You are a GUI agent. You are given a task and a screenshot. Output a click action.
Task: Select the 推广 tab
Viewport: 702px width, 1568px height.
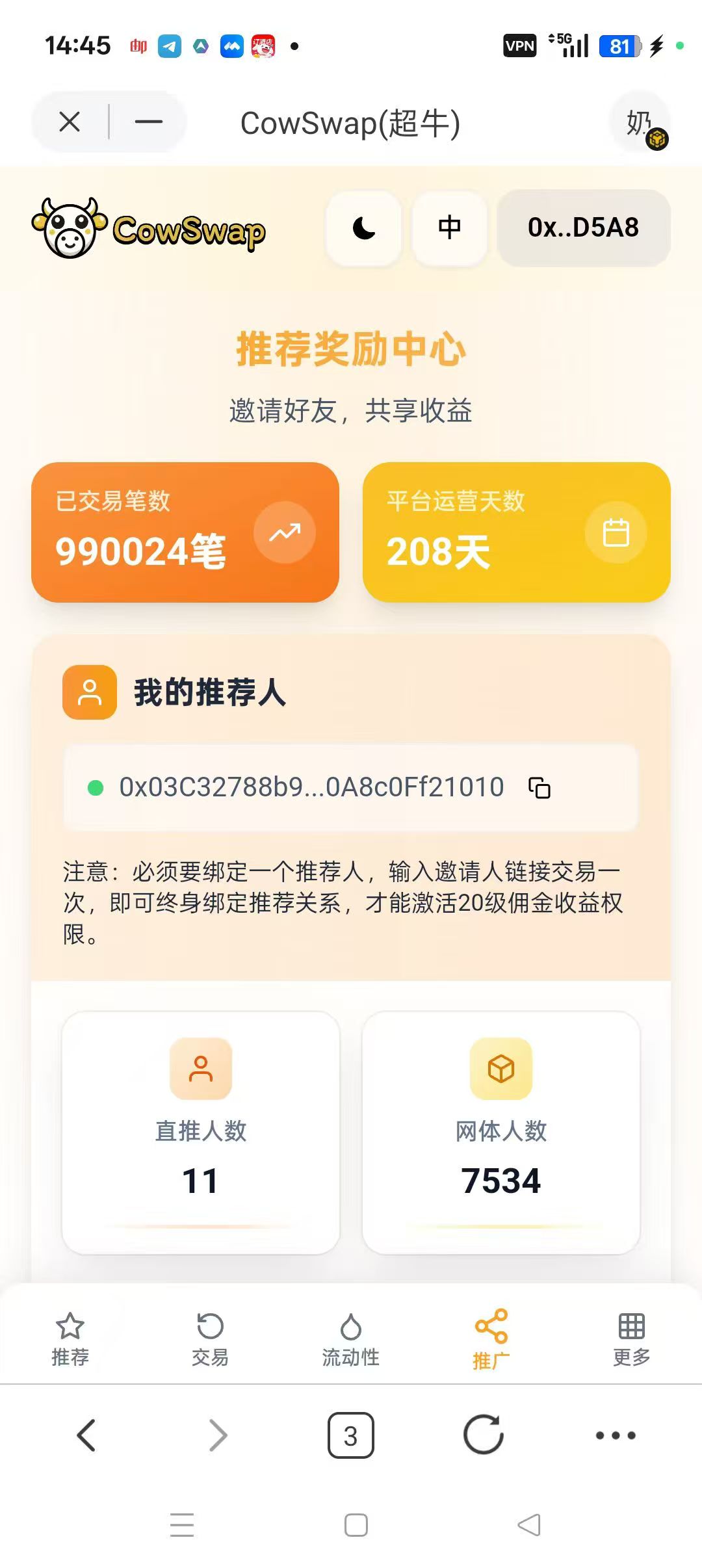click(491, 1339)
